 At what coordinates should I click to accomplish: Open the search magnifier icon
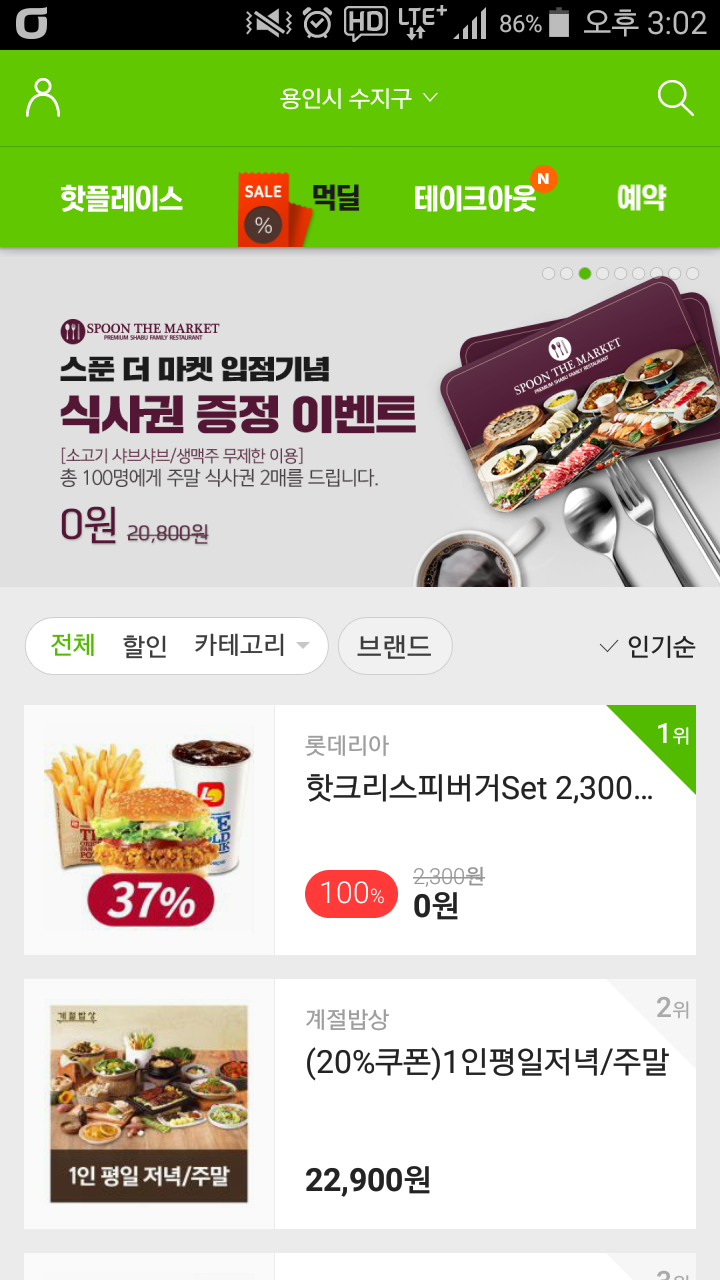(675, 98)
